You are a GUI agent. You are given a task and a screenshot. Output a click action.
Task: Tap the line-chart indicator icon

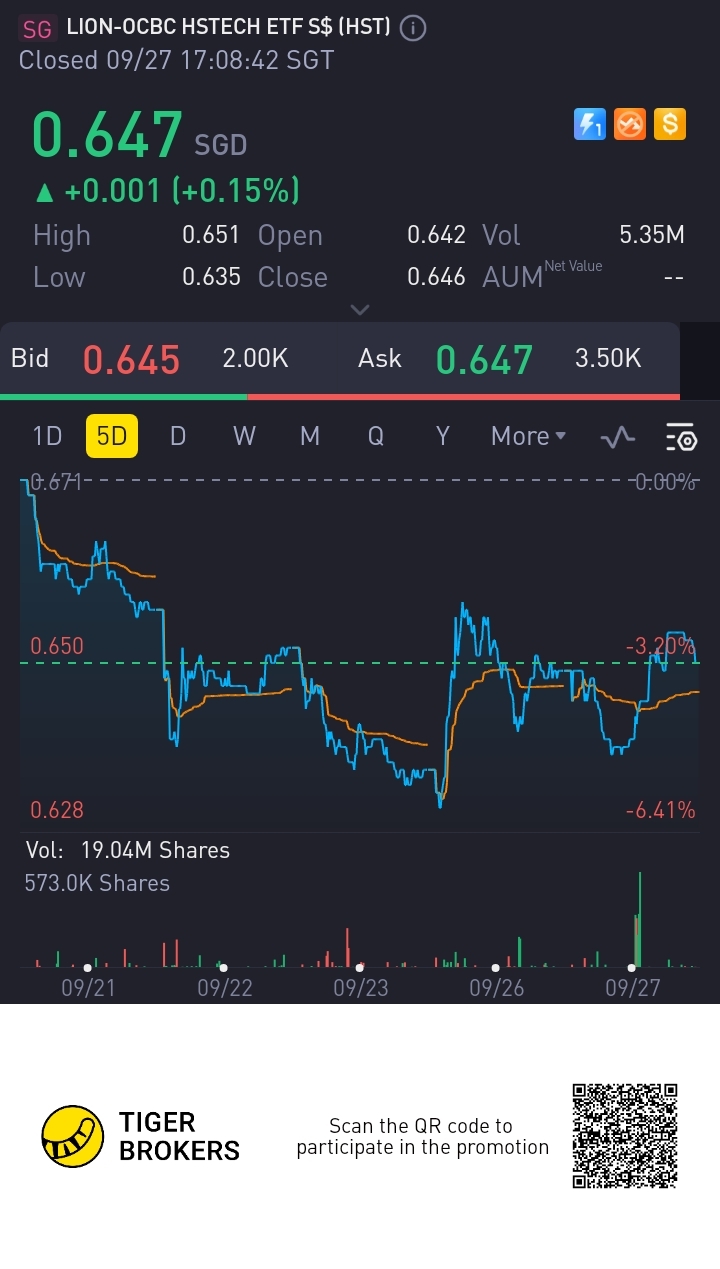pyautogui.click(x=618, y=437)
